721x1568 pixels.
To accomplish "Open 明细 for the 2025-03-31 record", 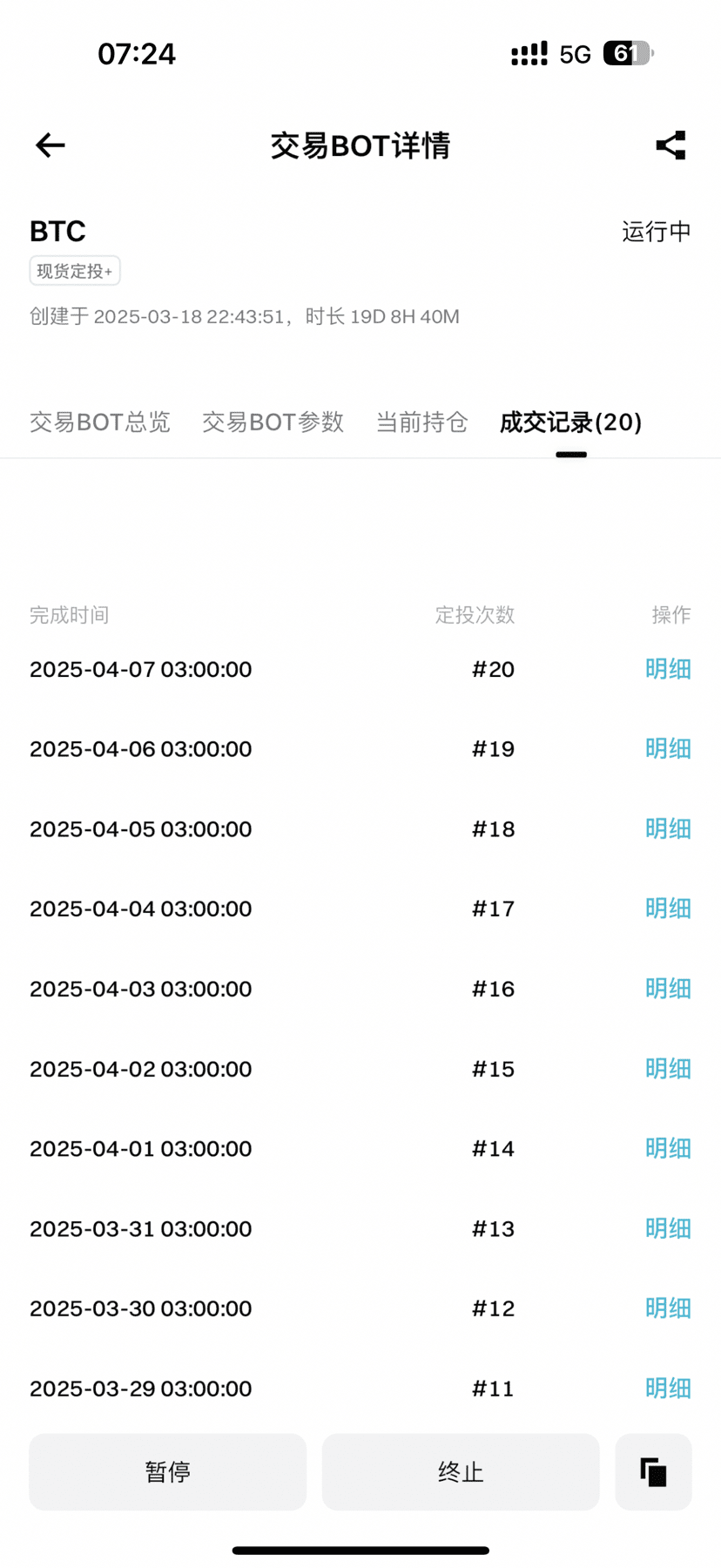I will click(668, 1229).
